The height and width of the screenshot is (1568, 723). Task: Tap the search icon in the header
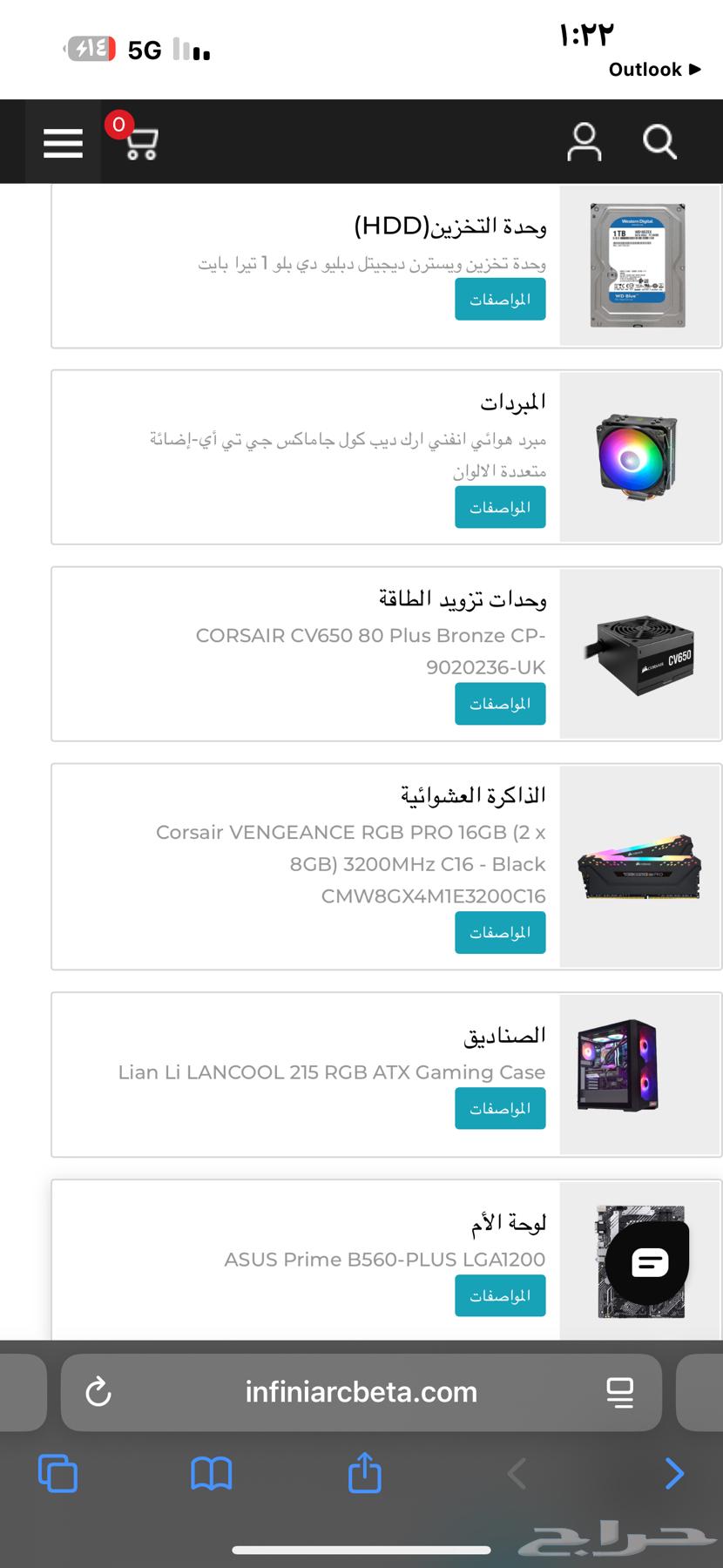click(659, 142)
